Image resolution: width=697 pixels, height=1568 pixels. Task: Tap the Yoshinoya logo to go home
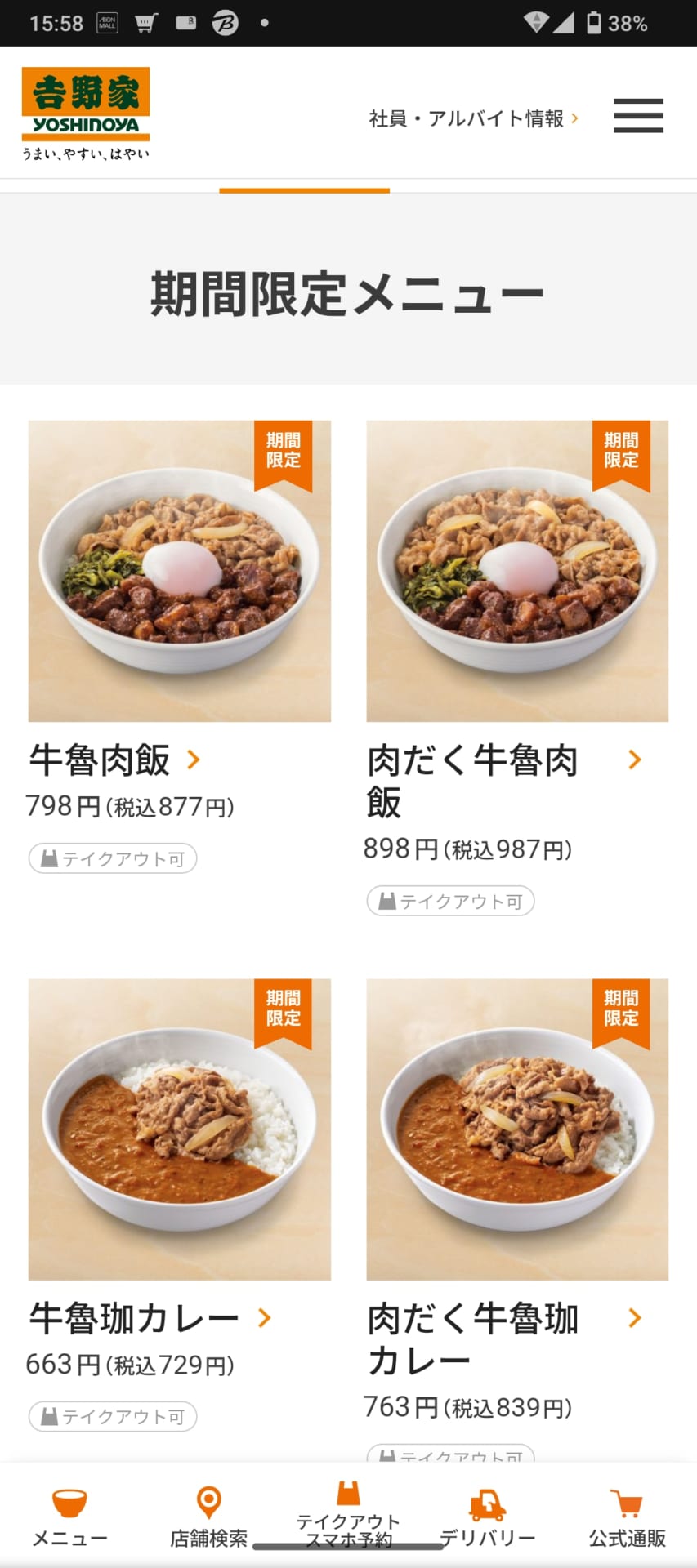(x=86, y=113)
